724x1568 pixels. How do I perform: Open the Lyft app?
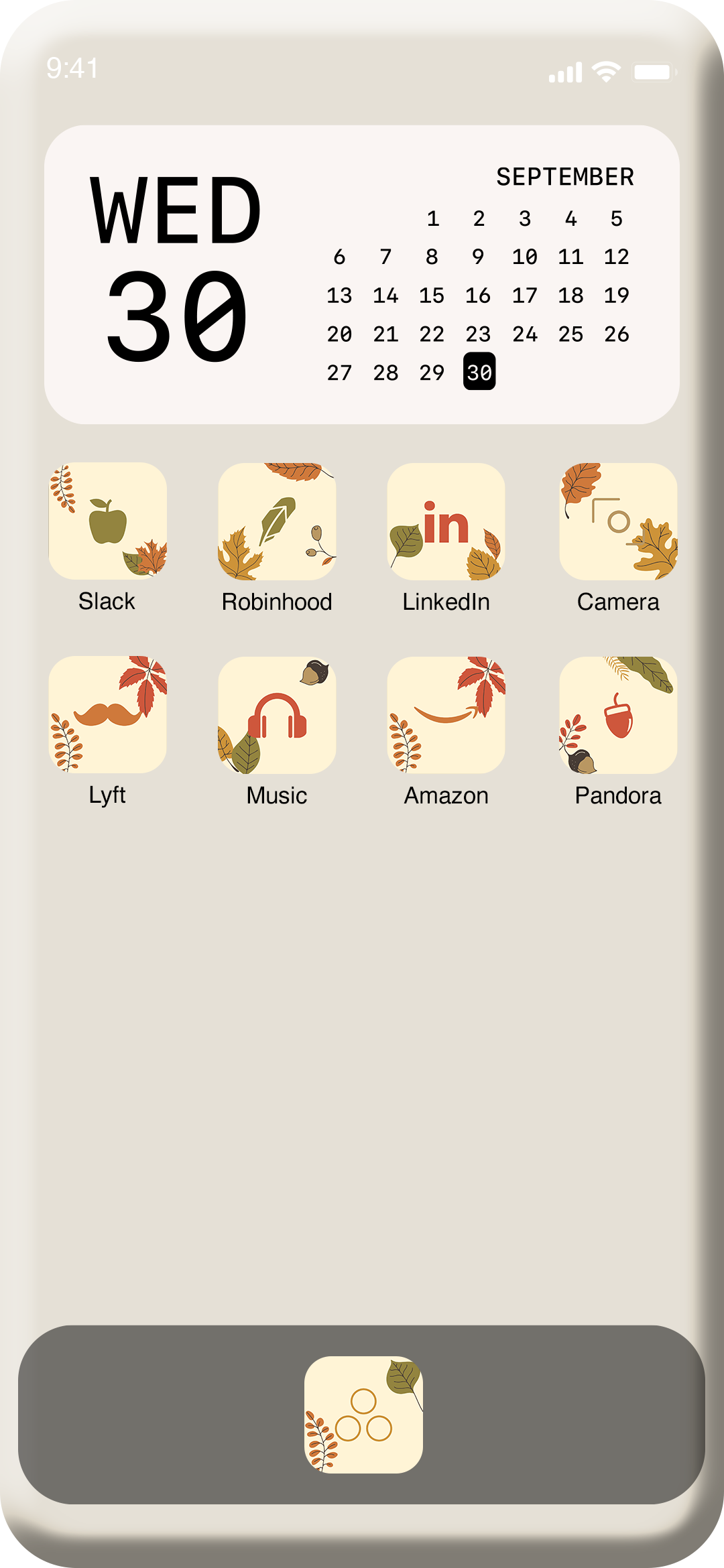[107, 714]
